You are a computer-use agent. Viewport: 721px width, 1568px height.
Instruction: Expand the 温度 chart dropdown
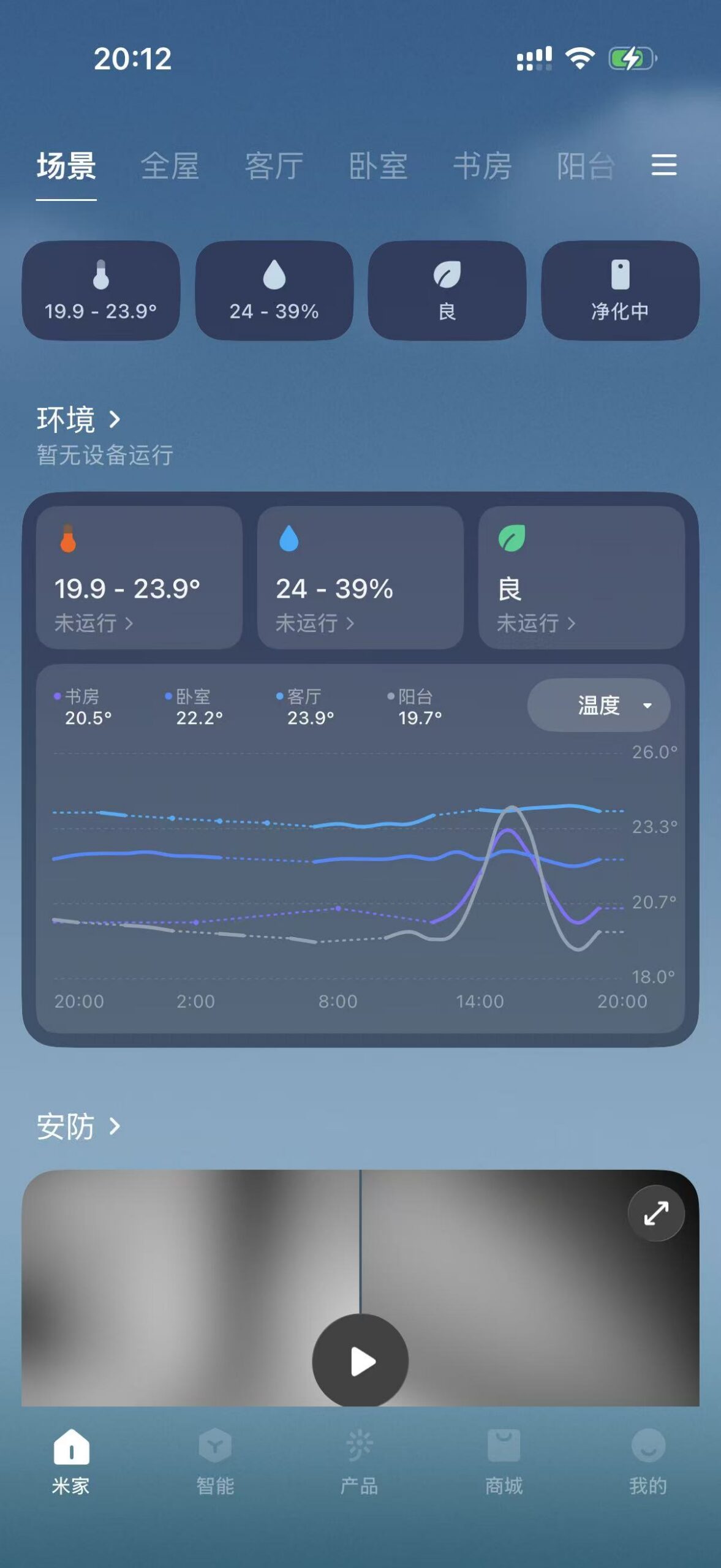[598, 705]
